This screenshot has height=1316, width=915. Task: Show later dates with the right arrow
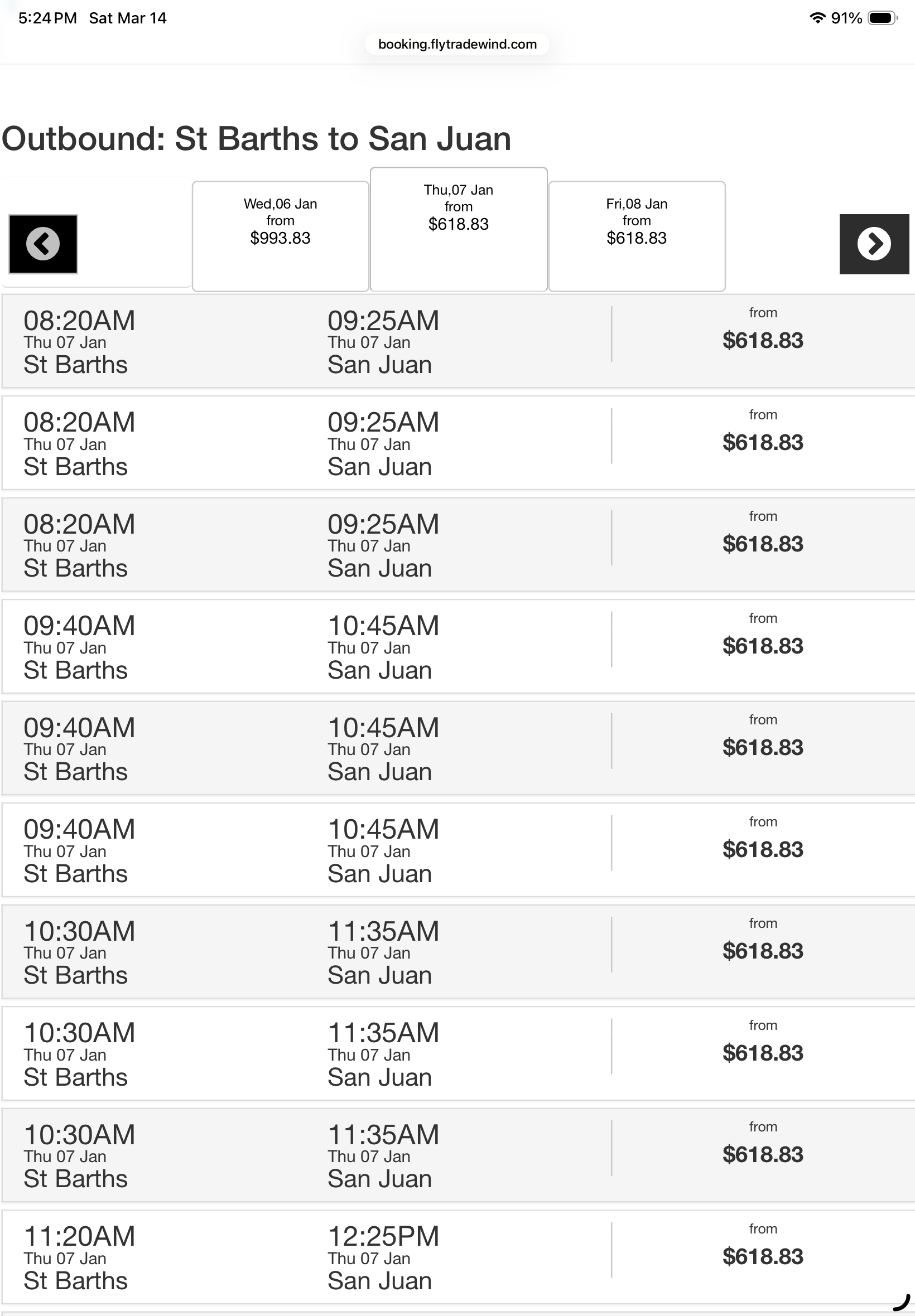coord(874,244)
